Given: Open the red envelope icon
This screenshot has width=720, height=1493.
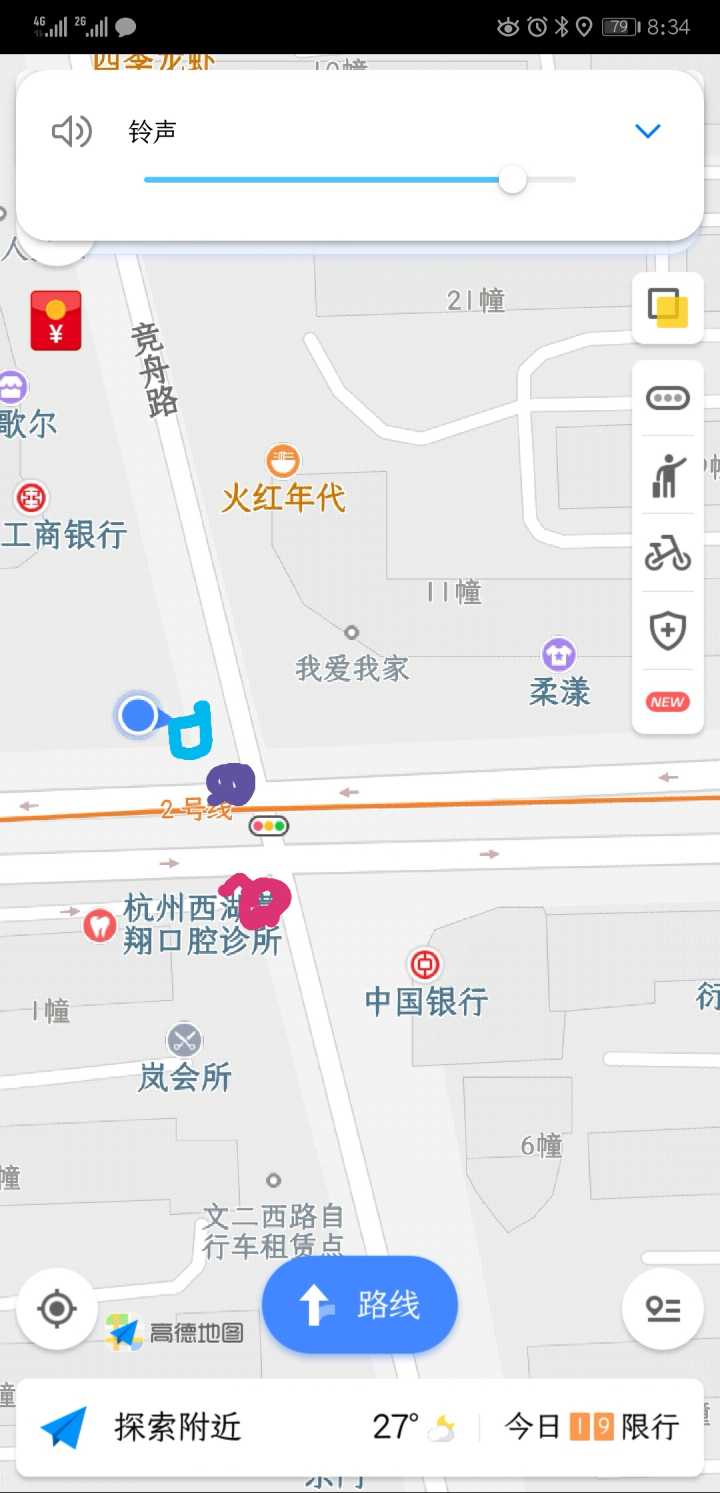Looking at the screenshot, I should 56,320.
